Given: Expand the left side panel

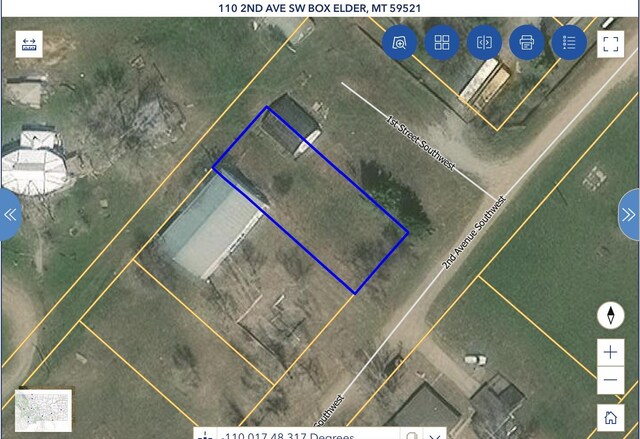Looking at the screenshot, I should pos(10,214).
